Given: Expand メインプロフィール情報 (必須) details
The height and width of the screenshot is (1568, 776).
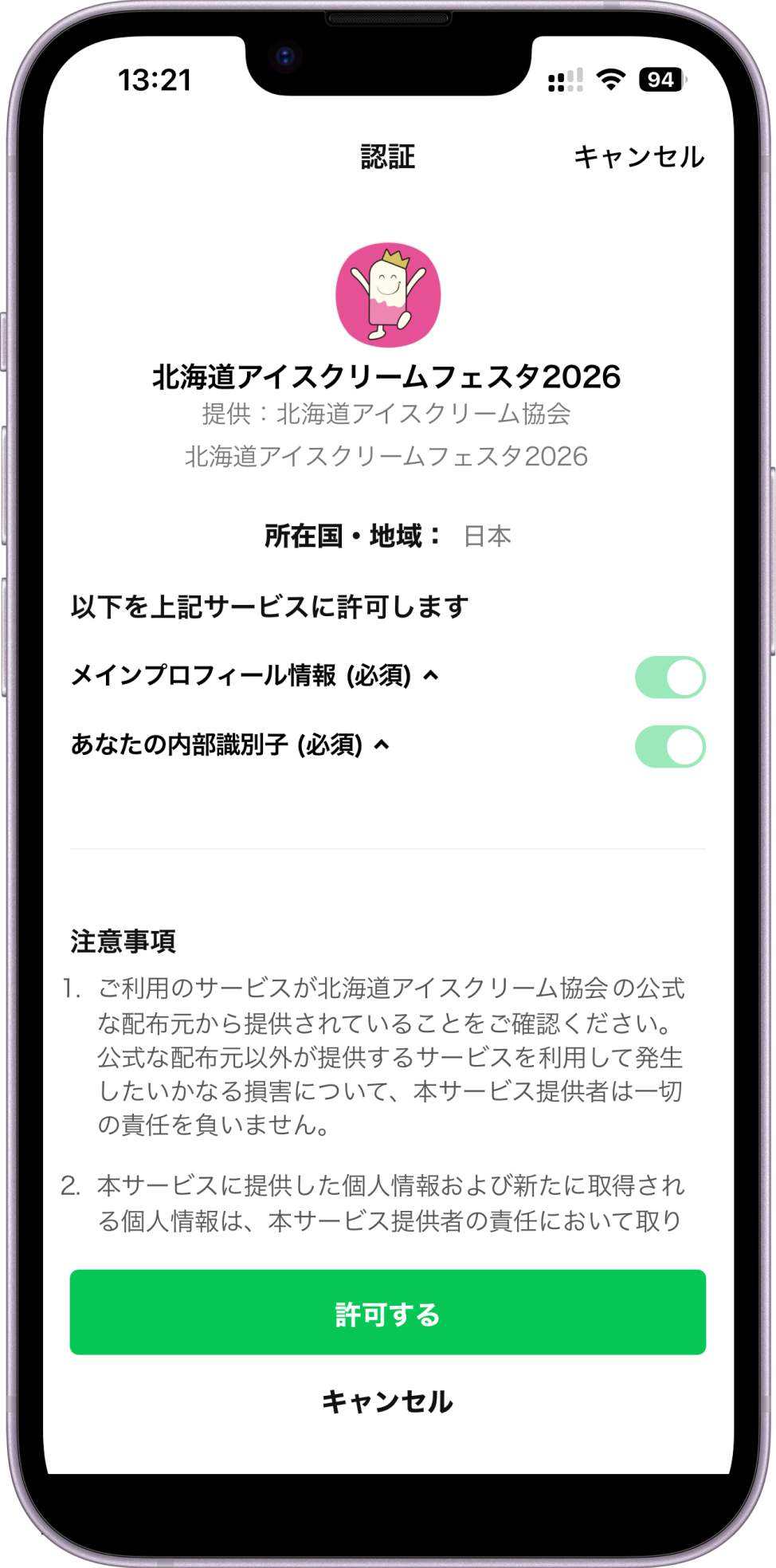Looking at the screenshot, I should point(431,676).
